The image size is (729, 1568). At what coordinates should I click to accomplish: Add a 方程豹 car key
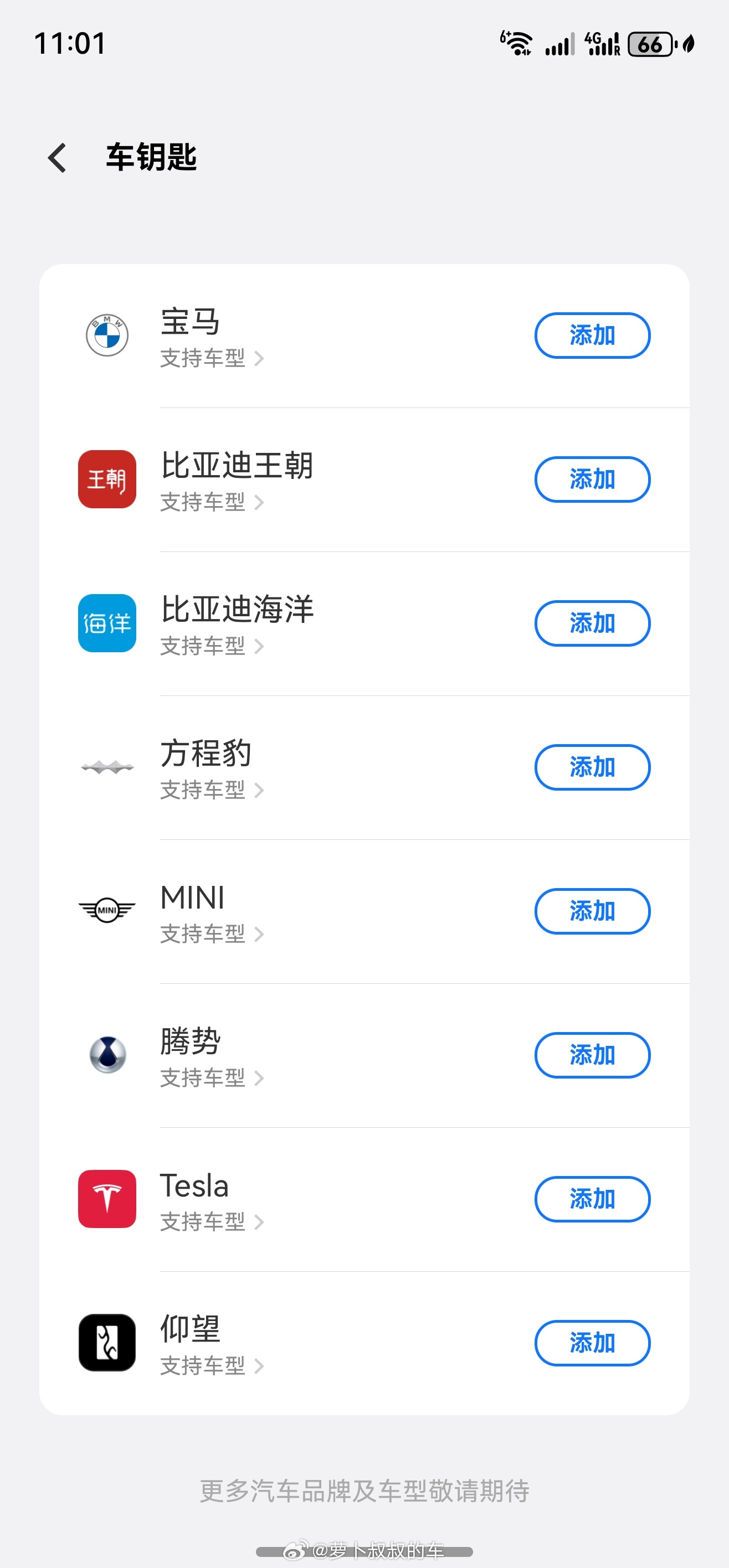tap(592, 767)
